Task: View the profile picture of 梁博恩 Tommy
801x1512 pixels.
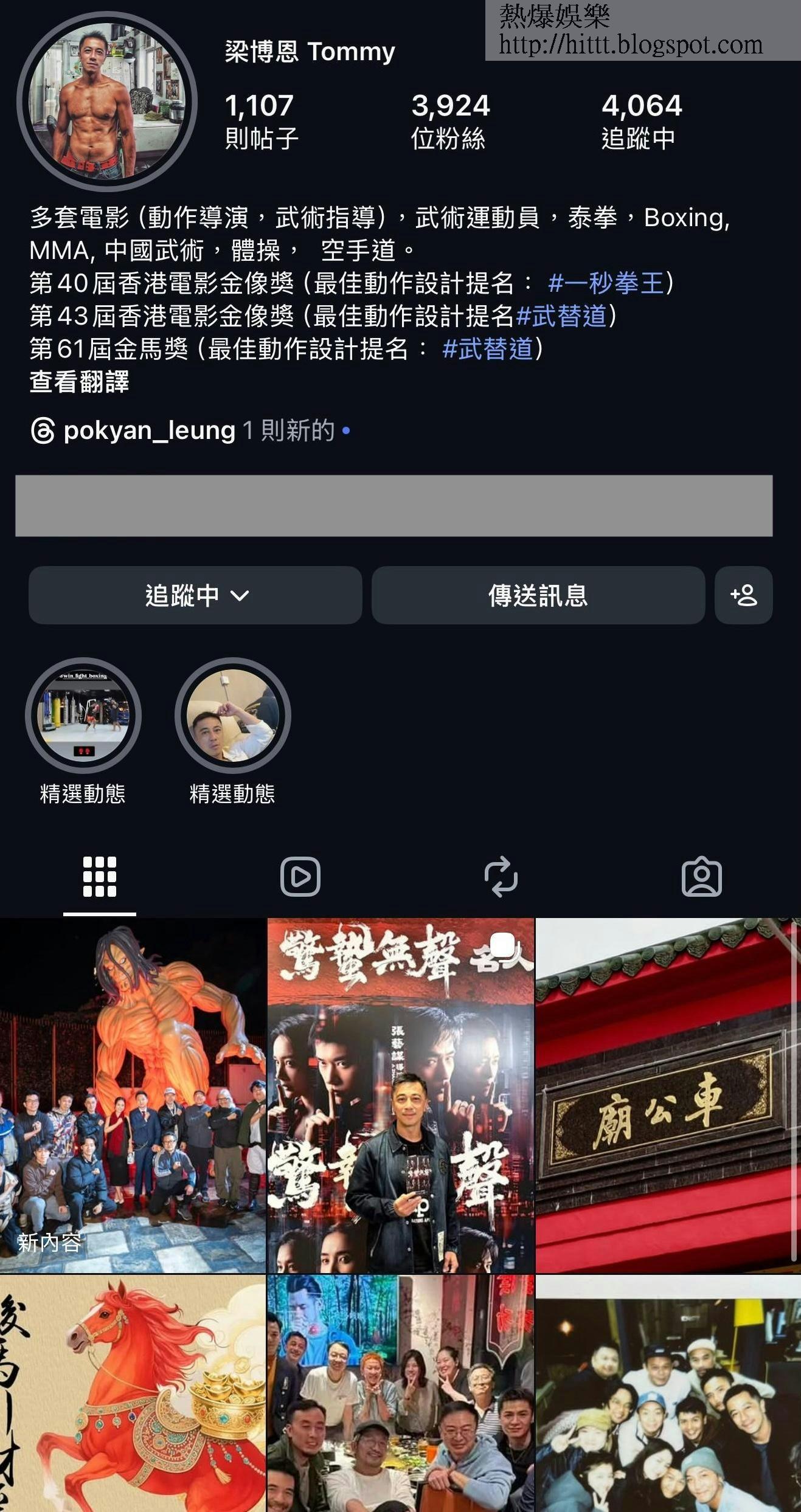Action: [107, 102]
